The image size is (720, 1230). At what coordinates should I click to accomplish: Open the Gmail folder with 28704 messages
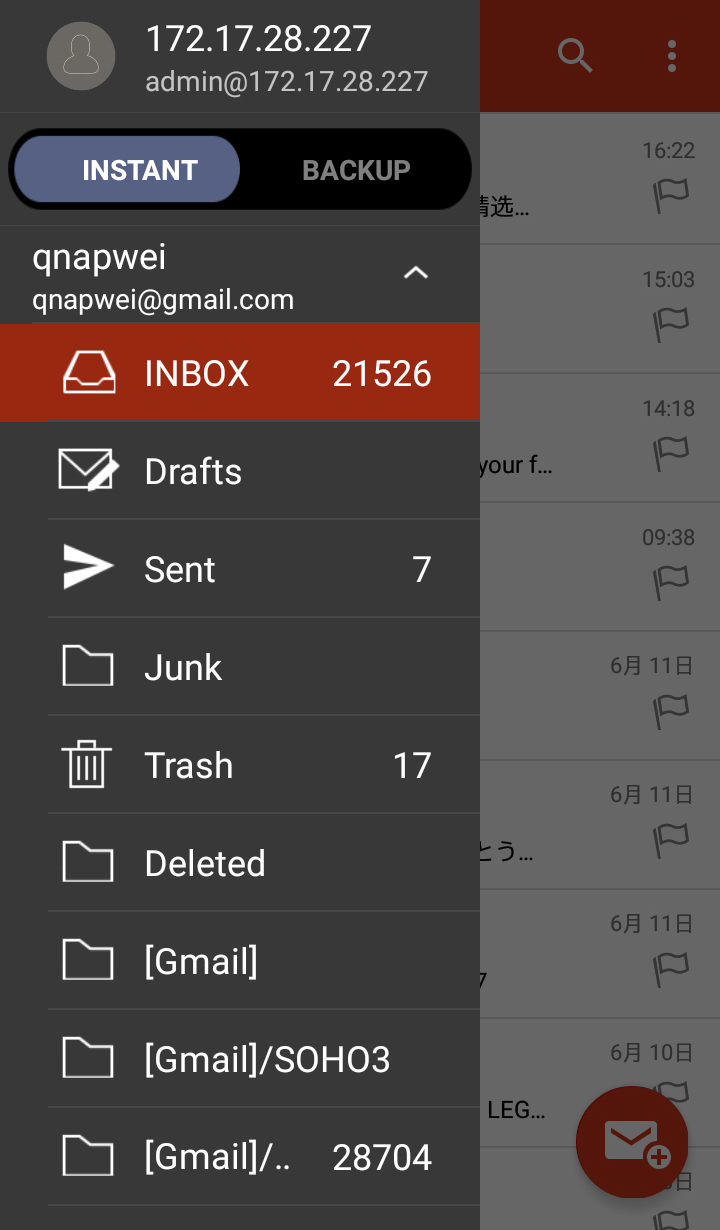click(240, 1157)
